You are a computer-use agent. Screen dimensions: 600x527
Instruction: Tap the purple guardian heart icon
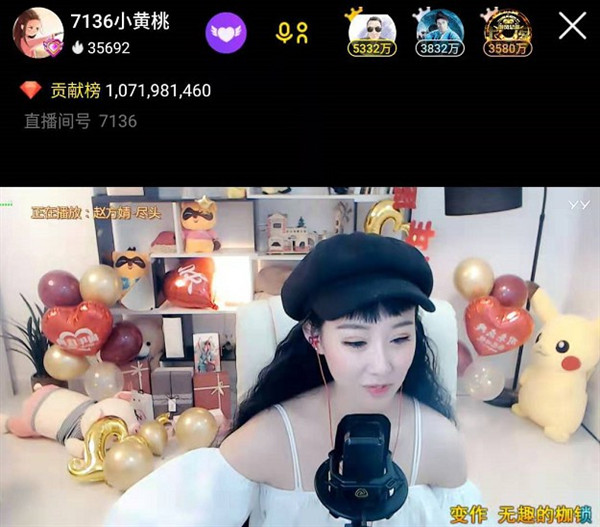coord(226,32)
